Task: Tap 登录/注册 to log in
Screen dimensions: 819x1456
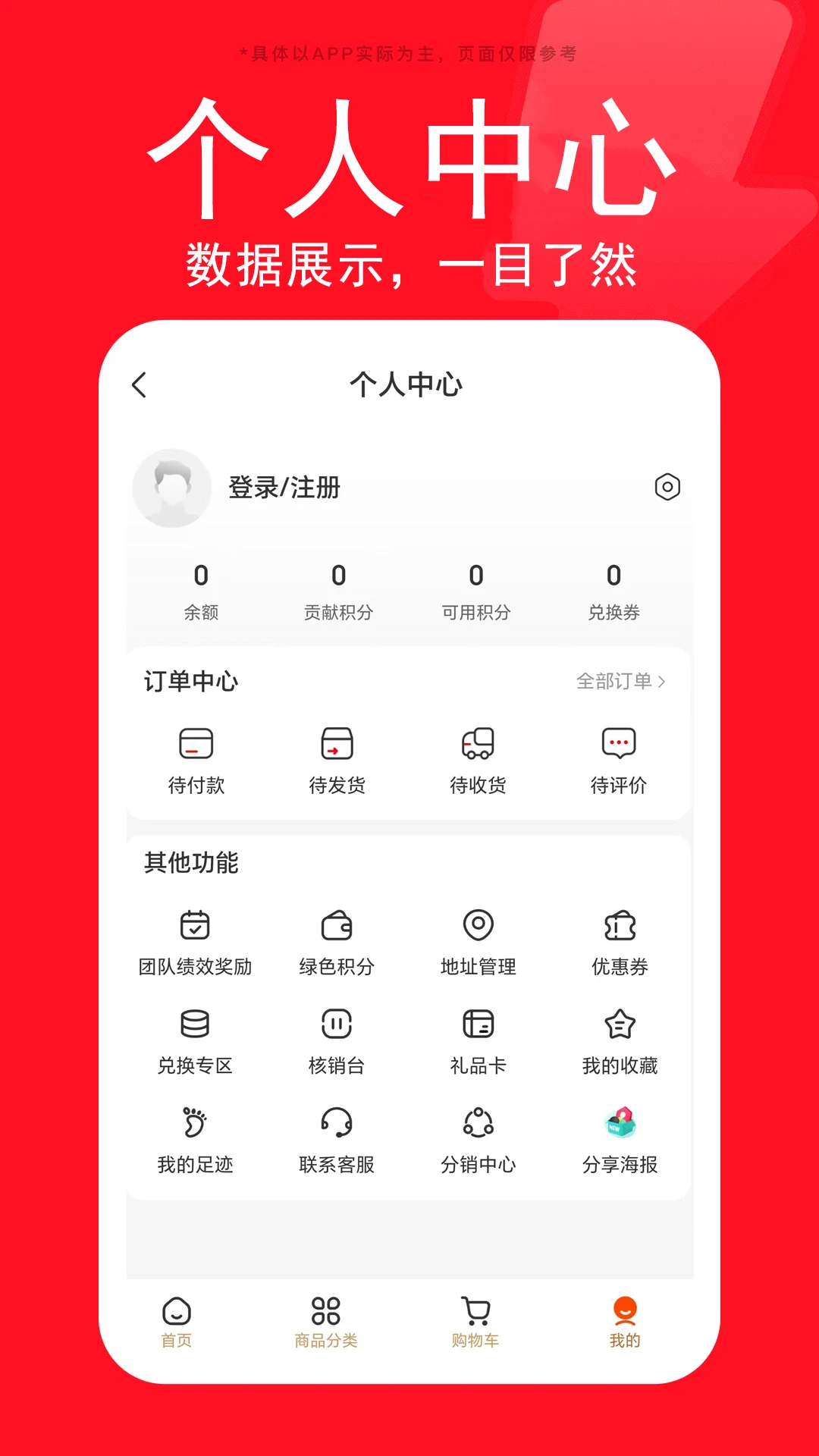Action: point(284,488)
